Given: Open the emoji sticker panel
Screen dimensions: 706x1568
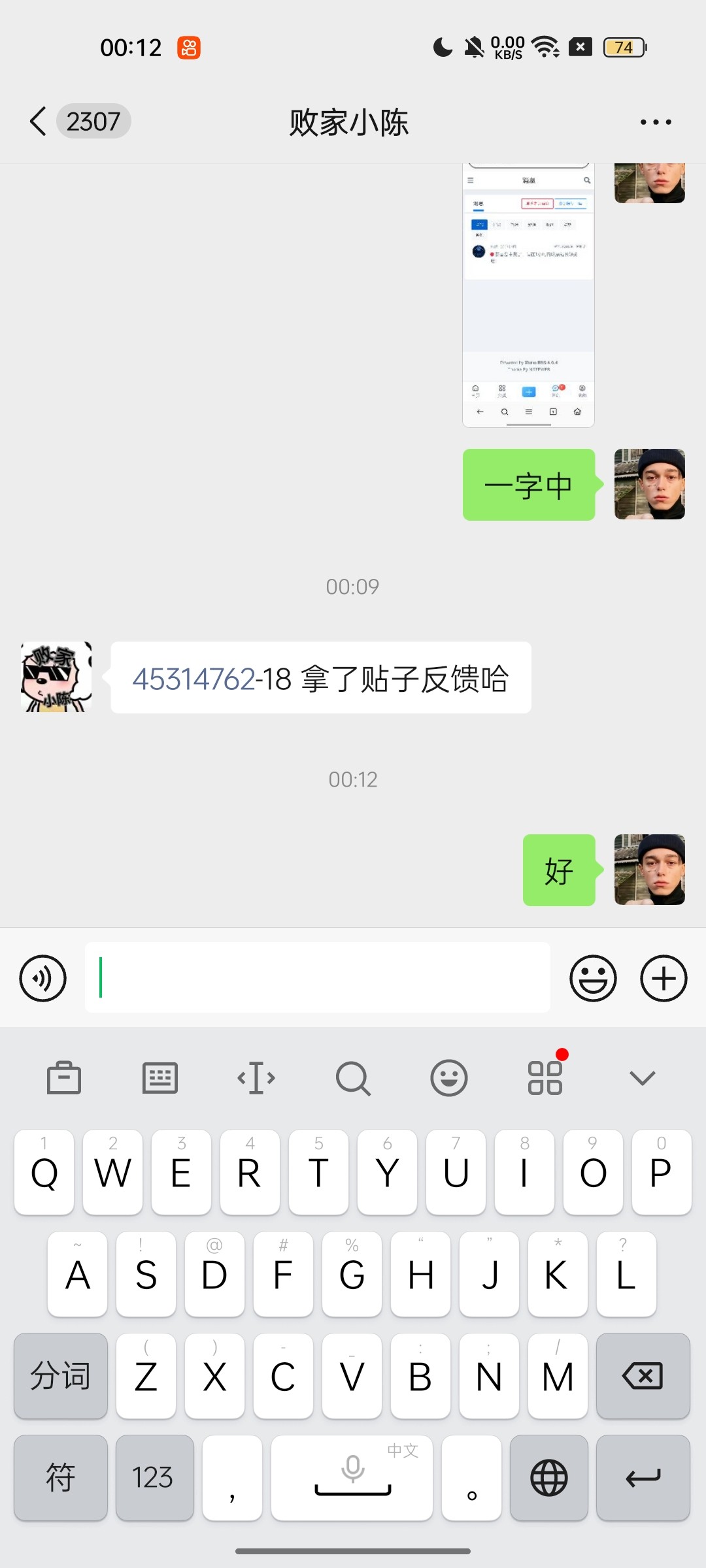Looking at the screenshot, I should click(593, 978).
